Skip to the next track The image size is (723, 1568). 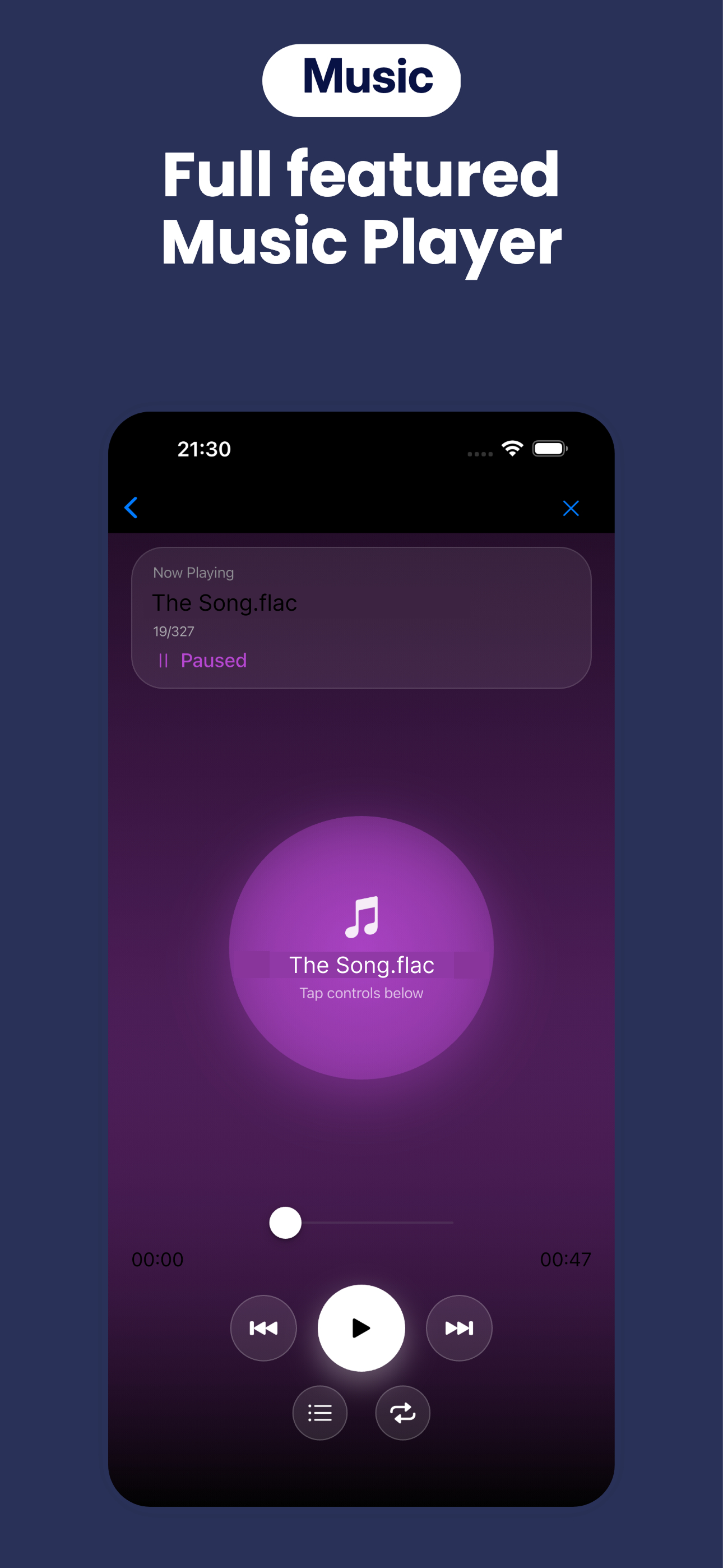click(458, 1329)
